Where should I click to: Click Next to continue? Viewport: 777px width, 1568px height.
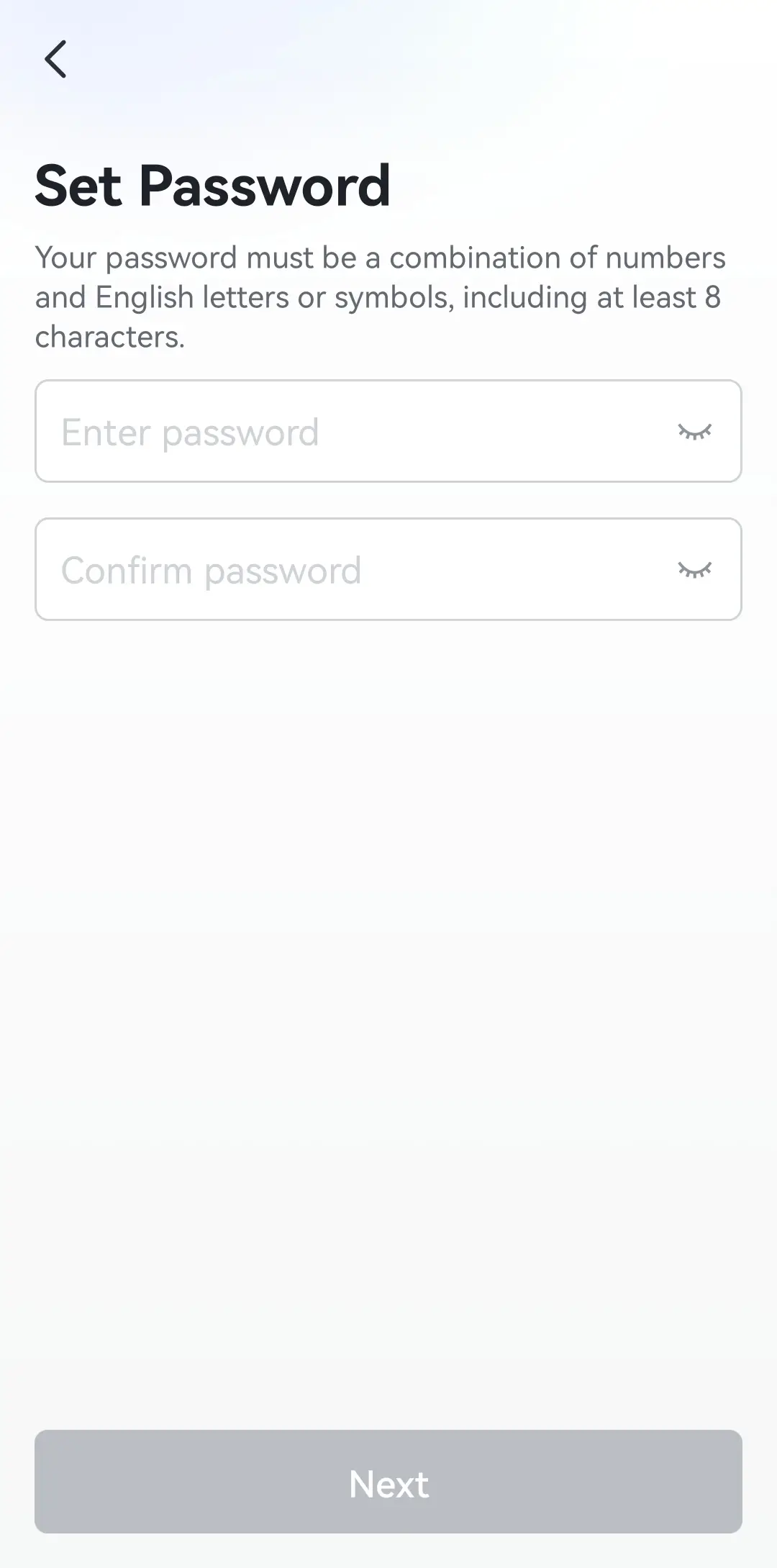(x=388, y=1484)
